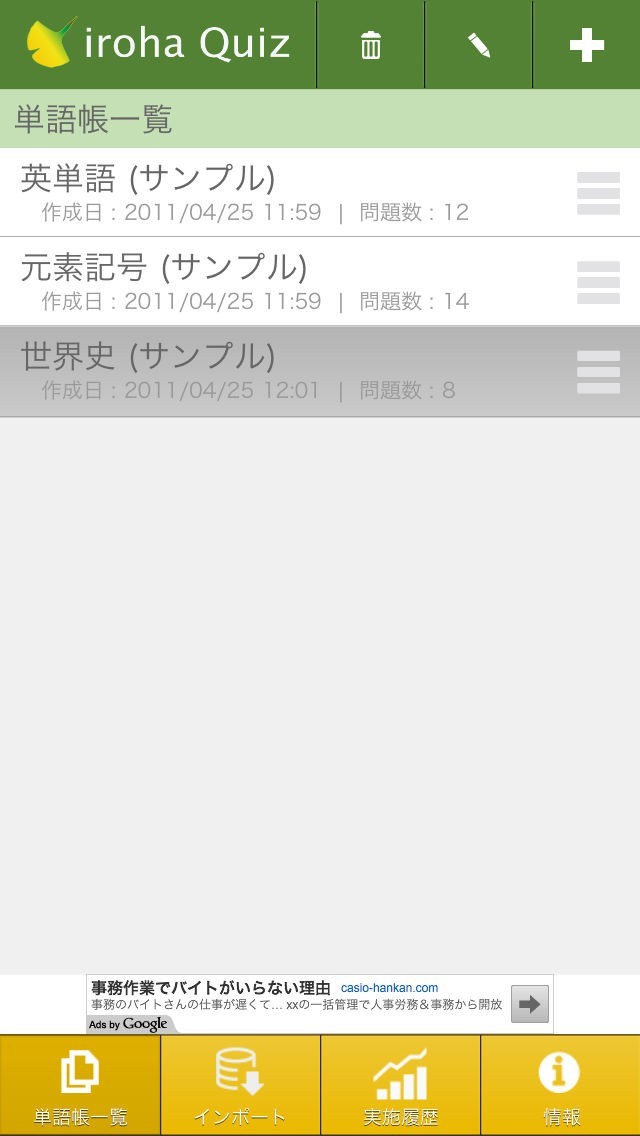Open the casio-hankan.com ad arrow
Viewport: 640px width, 1136px height.
click(530, 1003)
